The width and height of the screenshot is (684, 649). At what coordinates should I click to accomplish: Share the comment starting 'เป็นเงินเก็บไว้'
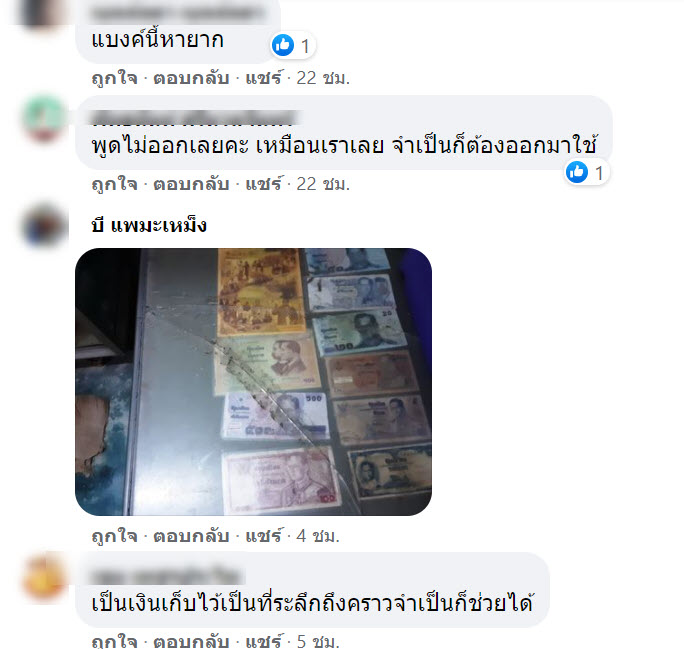click(x=265, y=639)
